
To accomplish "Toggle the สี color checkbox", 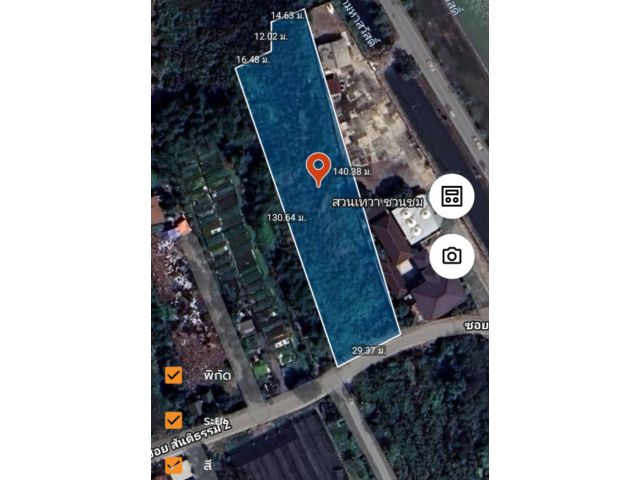I will [174, 464].
